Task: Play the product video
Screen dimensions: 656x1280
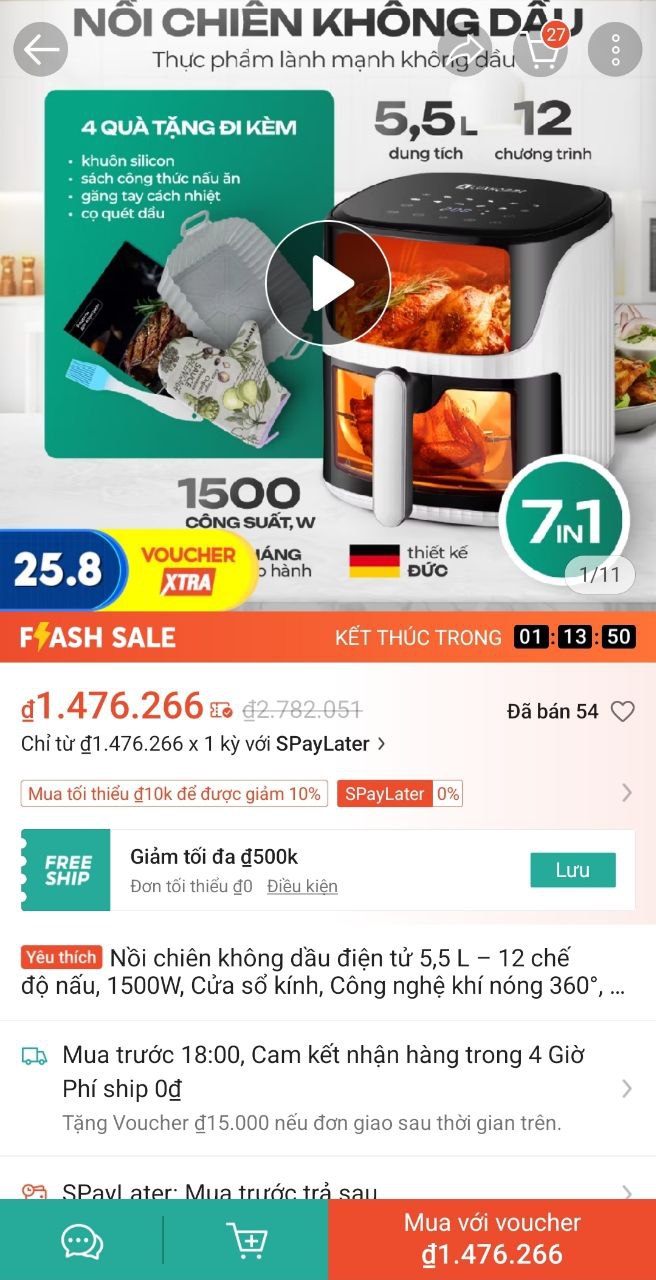Action: click(328, 283)
